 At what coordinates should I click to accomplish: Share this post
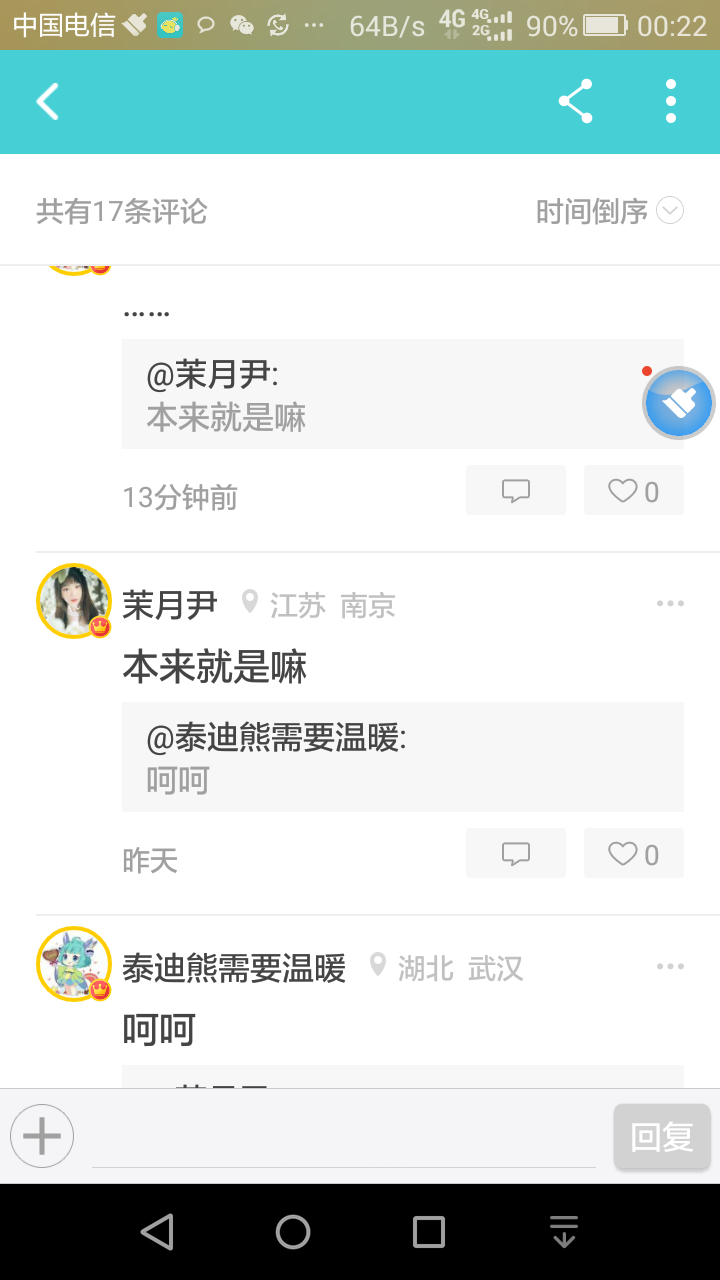[x=575, y=102]
